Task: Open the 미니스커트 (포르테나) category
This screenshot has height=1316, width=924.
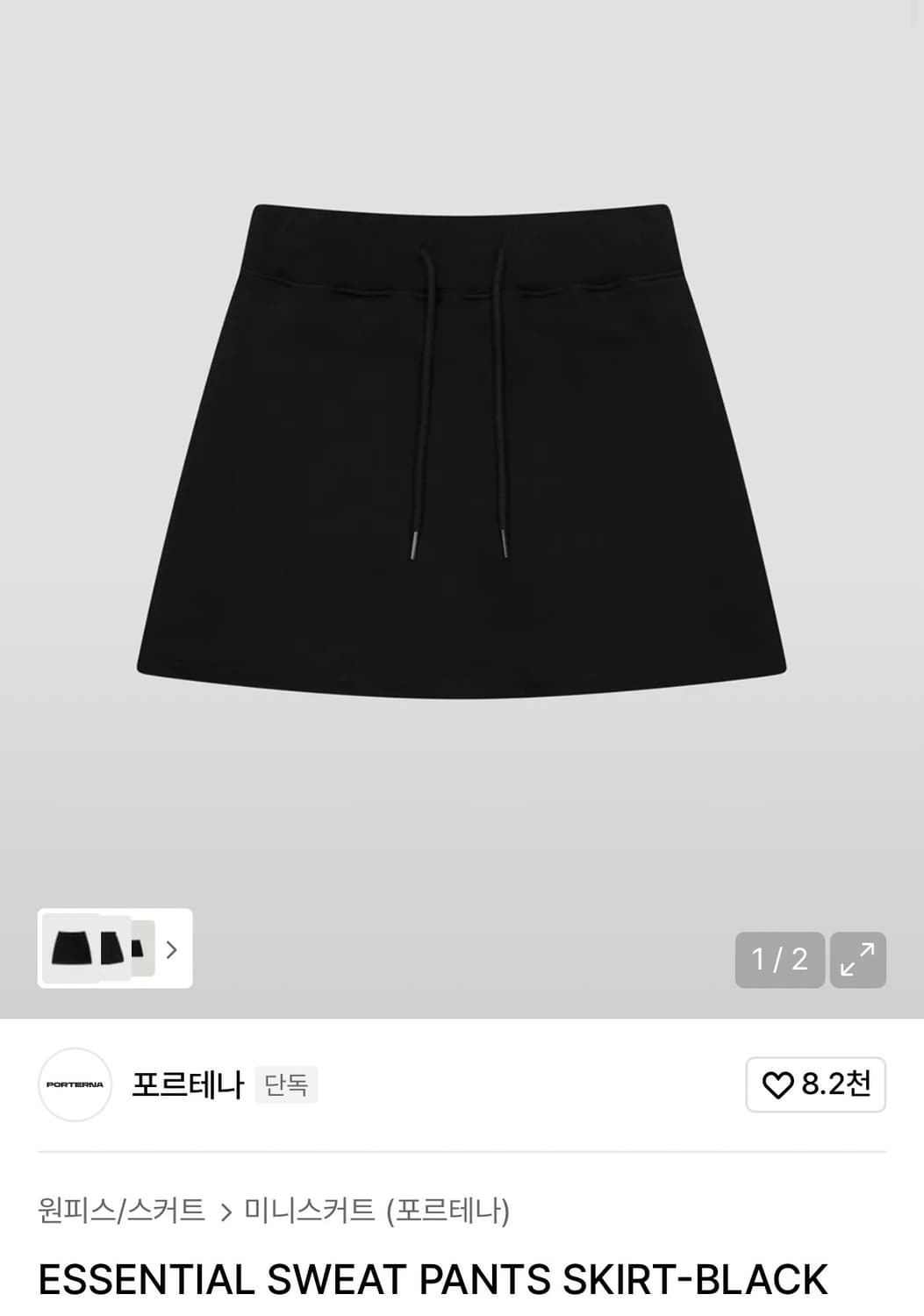Action: (x=379, y=1211)
